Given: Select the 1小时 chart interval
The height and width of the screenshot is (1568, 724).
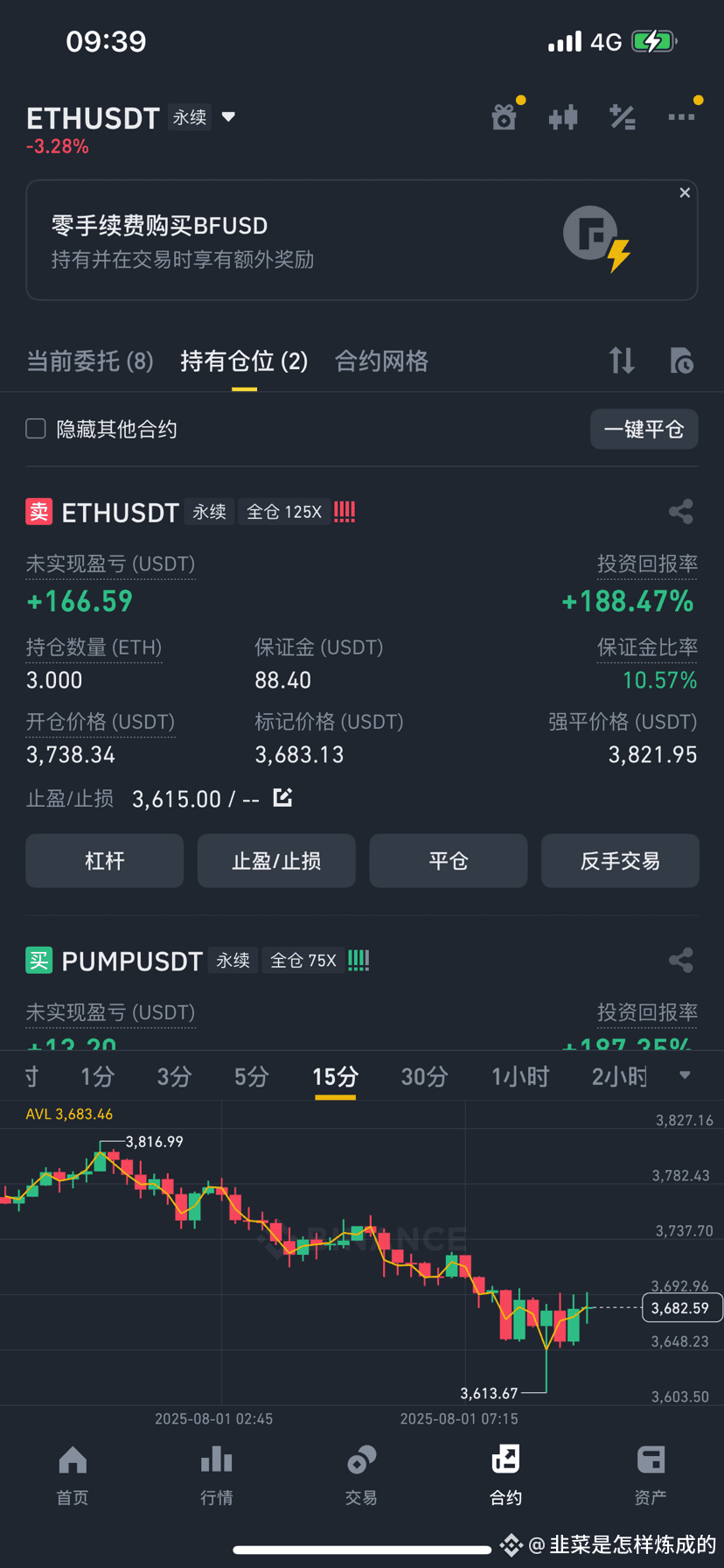Looking at the screenshot, I should click(x=519, y=1077).
